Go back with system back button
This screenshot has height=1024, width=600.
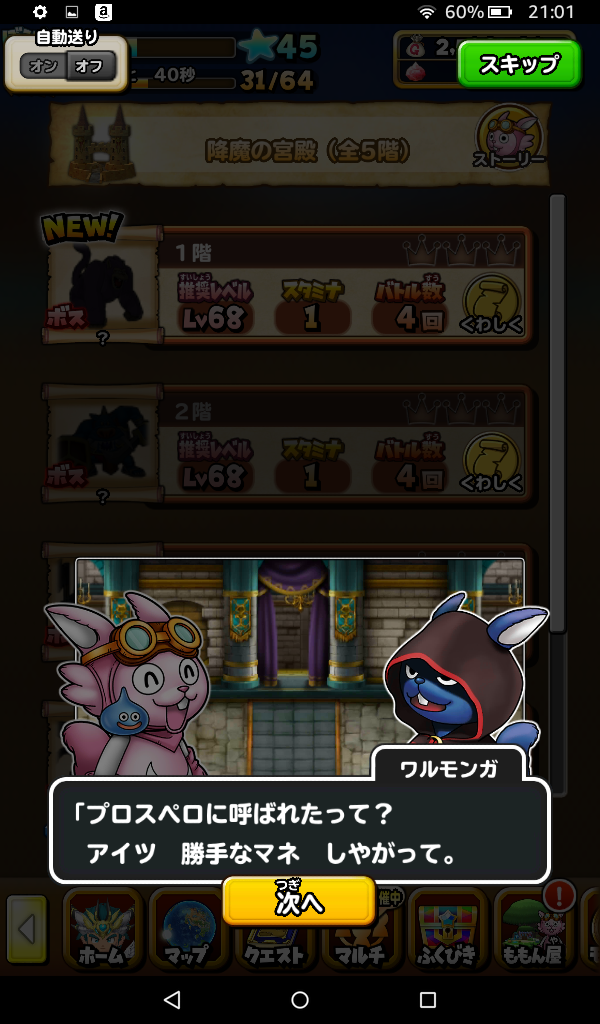[x=172, y=999]
